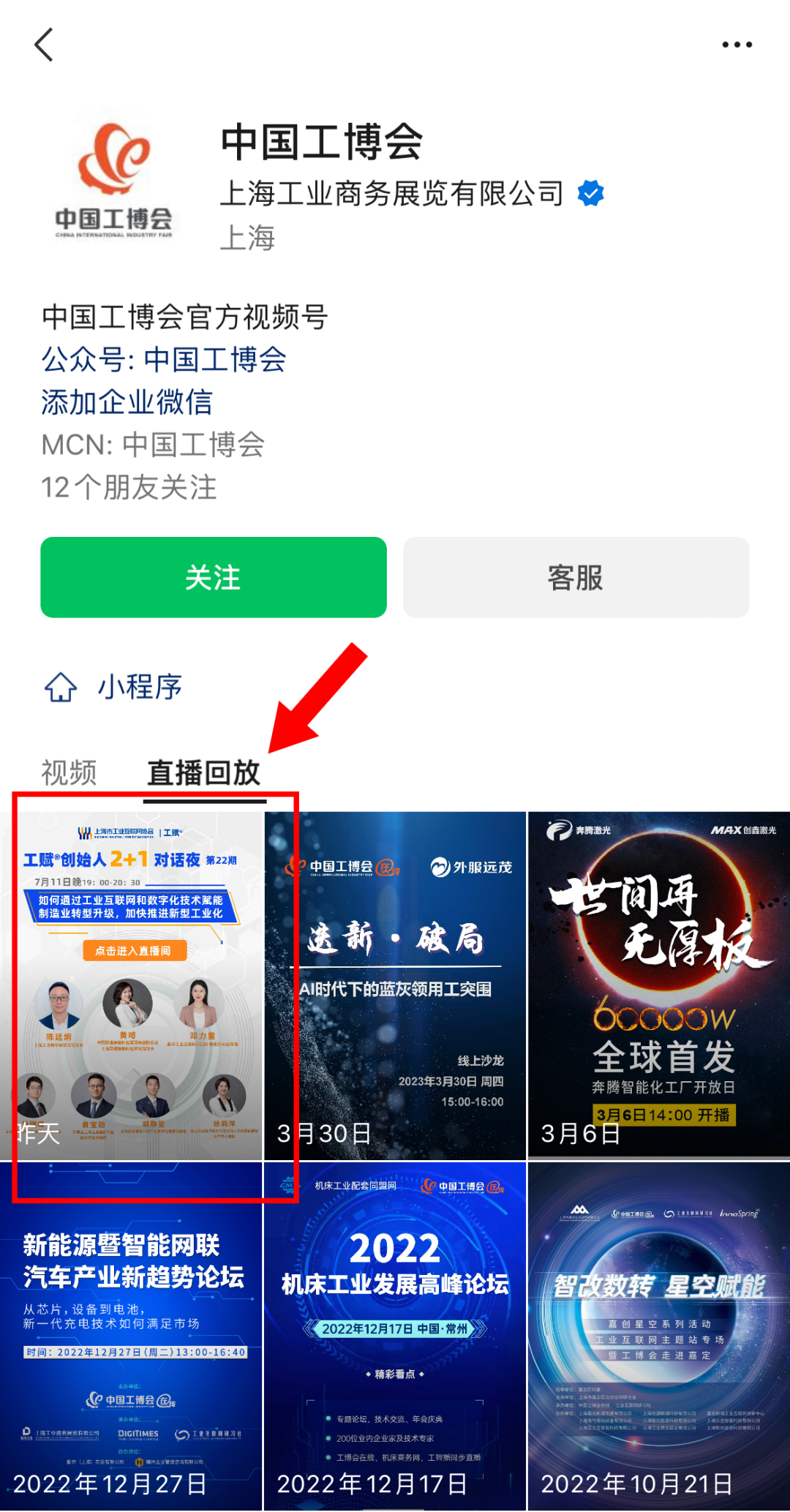790x1512 pixels.
Task: Watch the 2022年10月21日 智改数转 replay
Action: (658, 1336)
